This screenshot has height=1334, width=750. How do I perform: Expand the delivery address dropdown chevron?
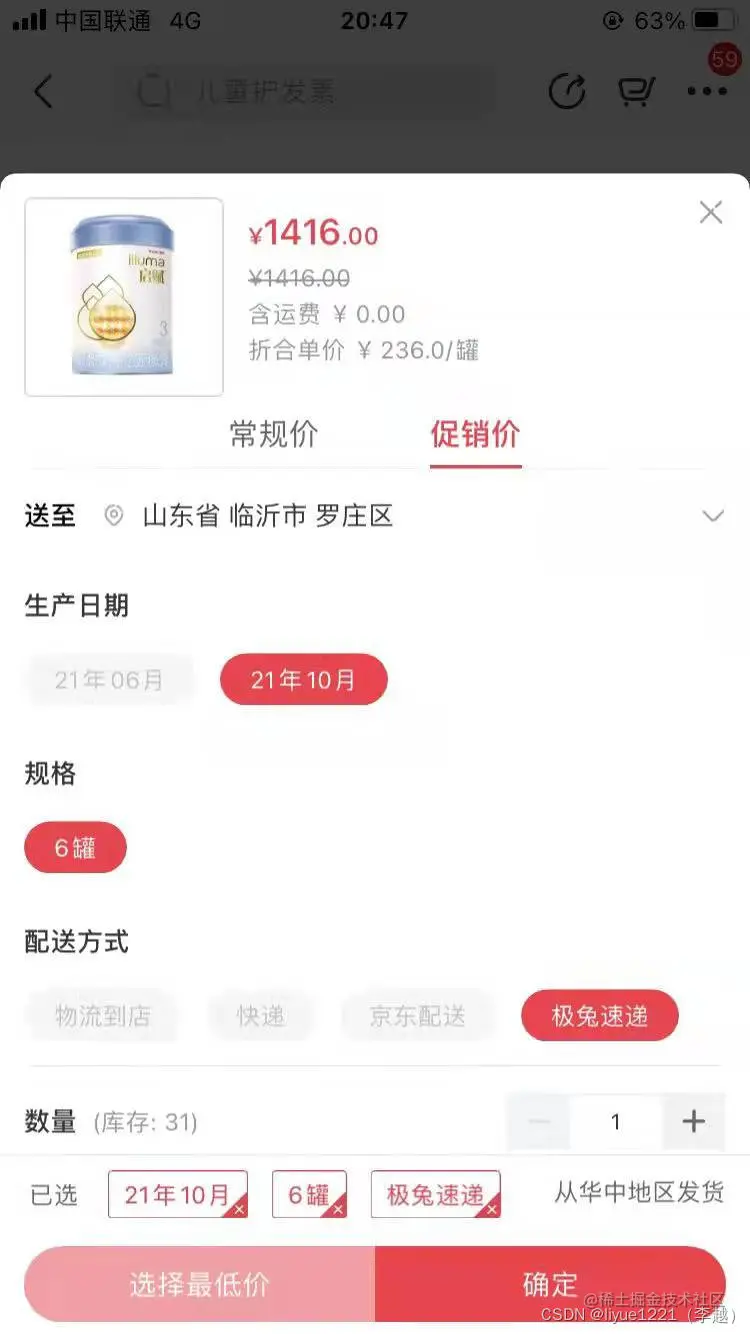point(712,516)
